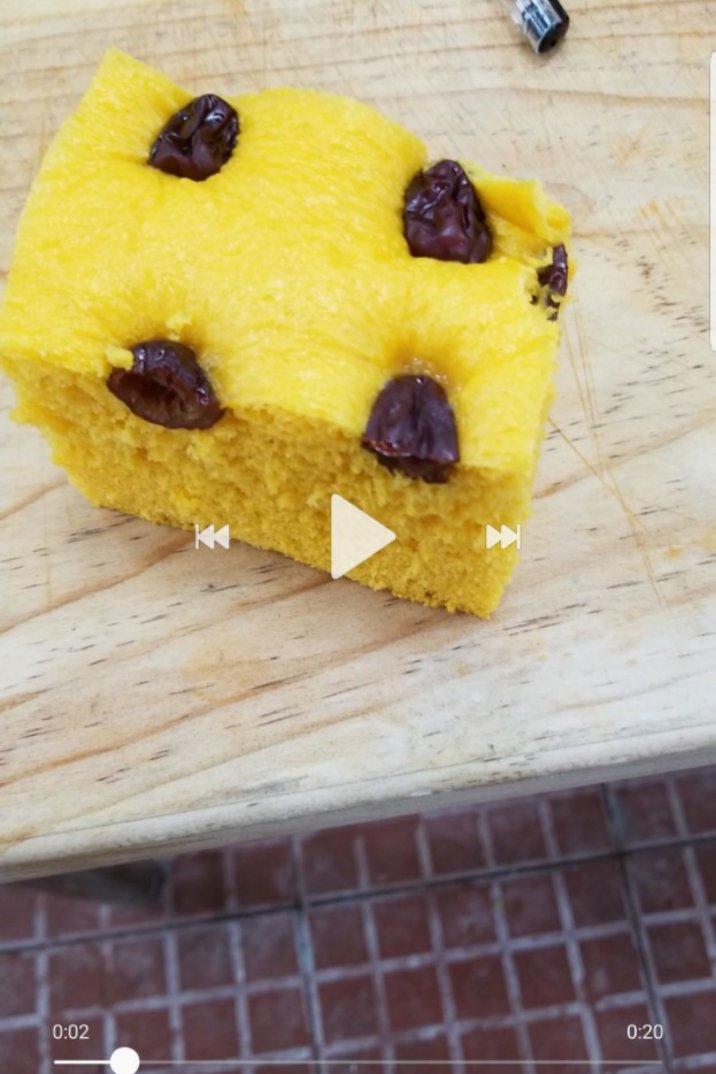Tap the seek bar progress handle

click(x=124, y=1060)
